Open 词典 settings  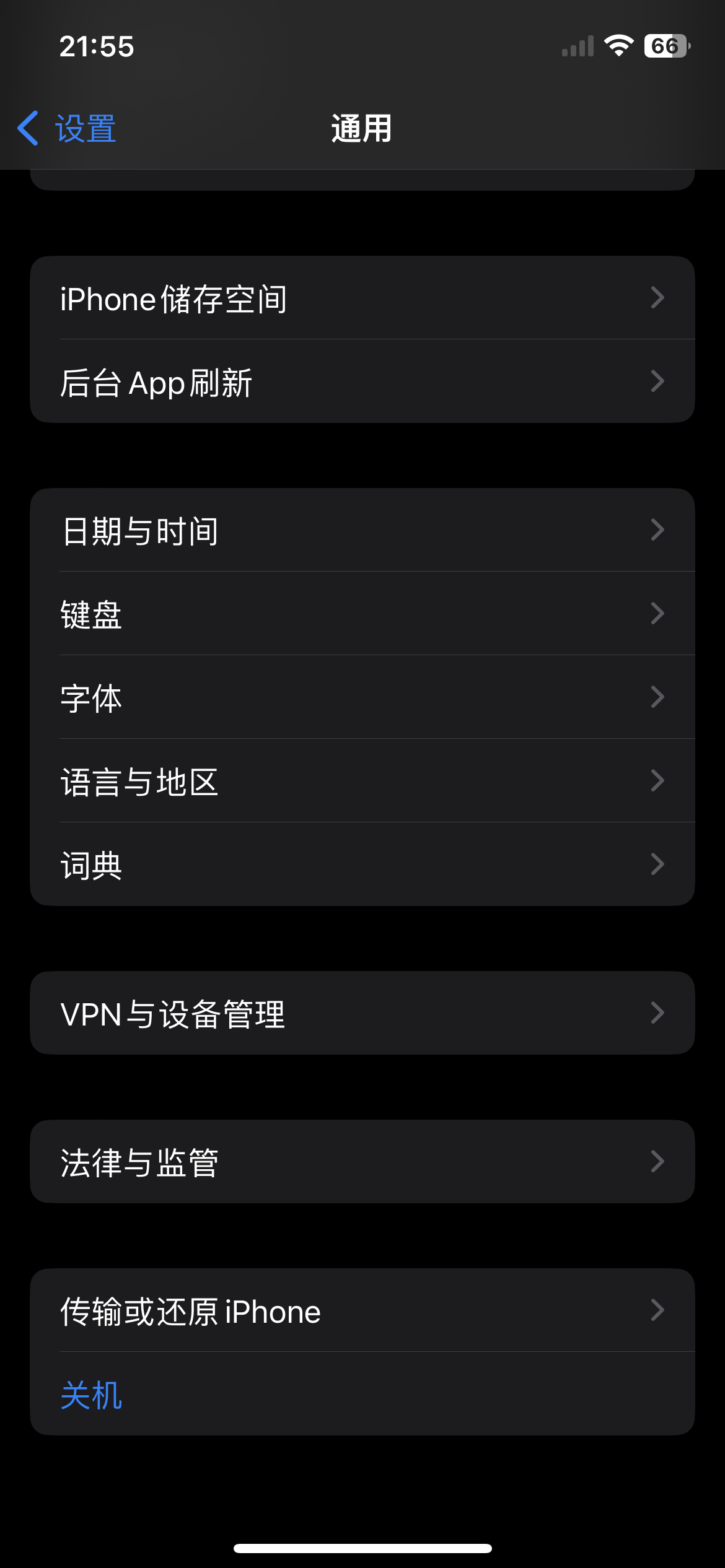[362, 865]
